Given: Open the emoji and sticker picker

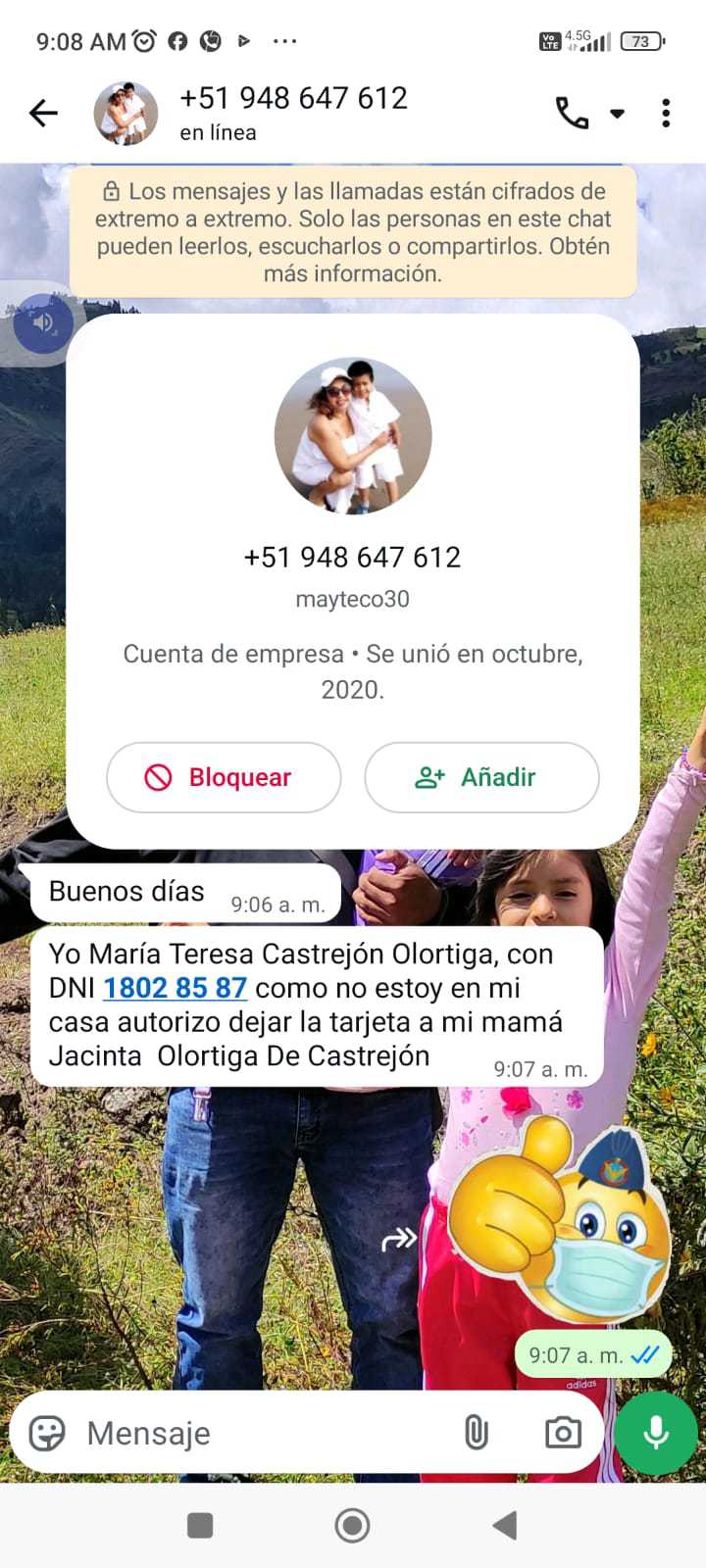Looking at the screenshot, I should pyautogui.click(x=47, y=1434).
